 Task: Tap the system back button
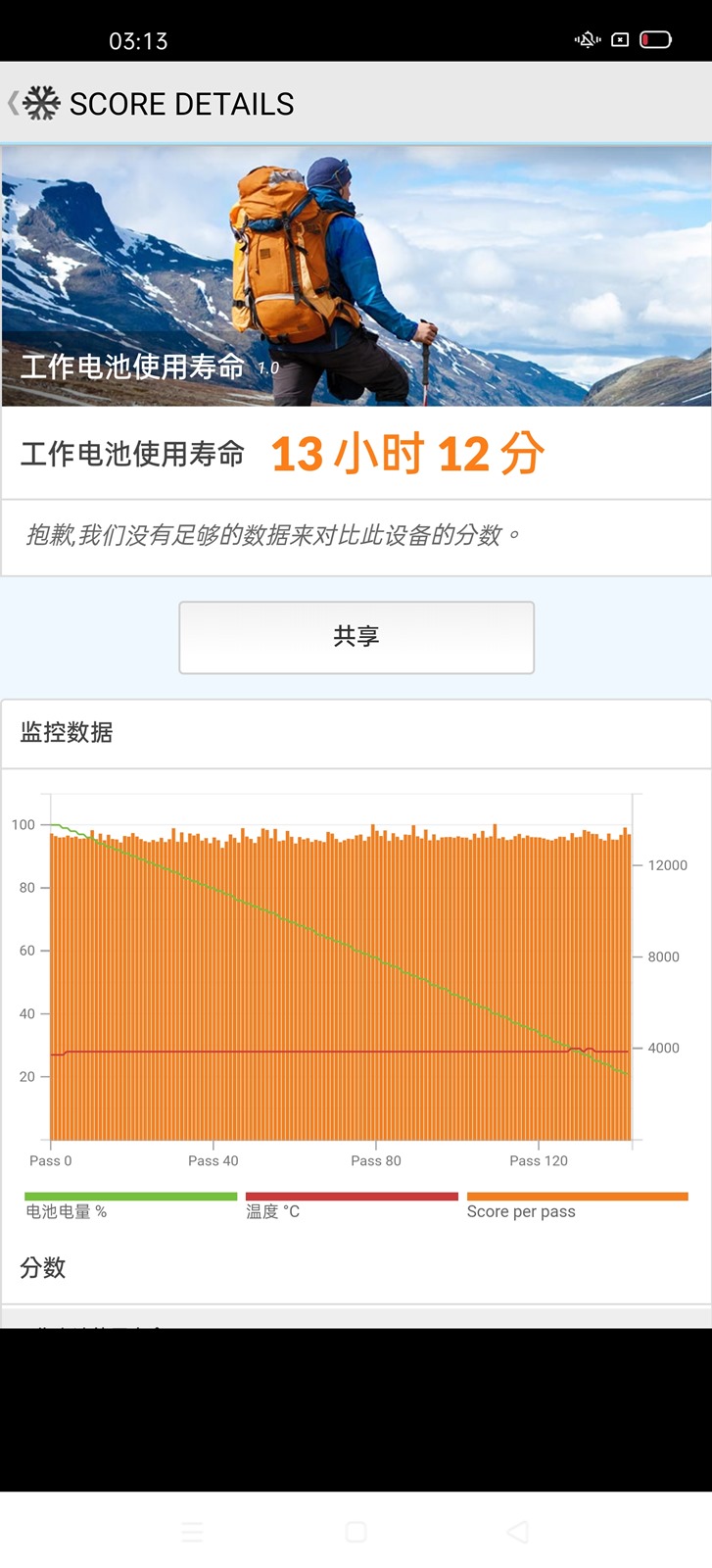[518, 1532]
